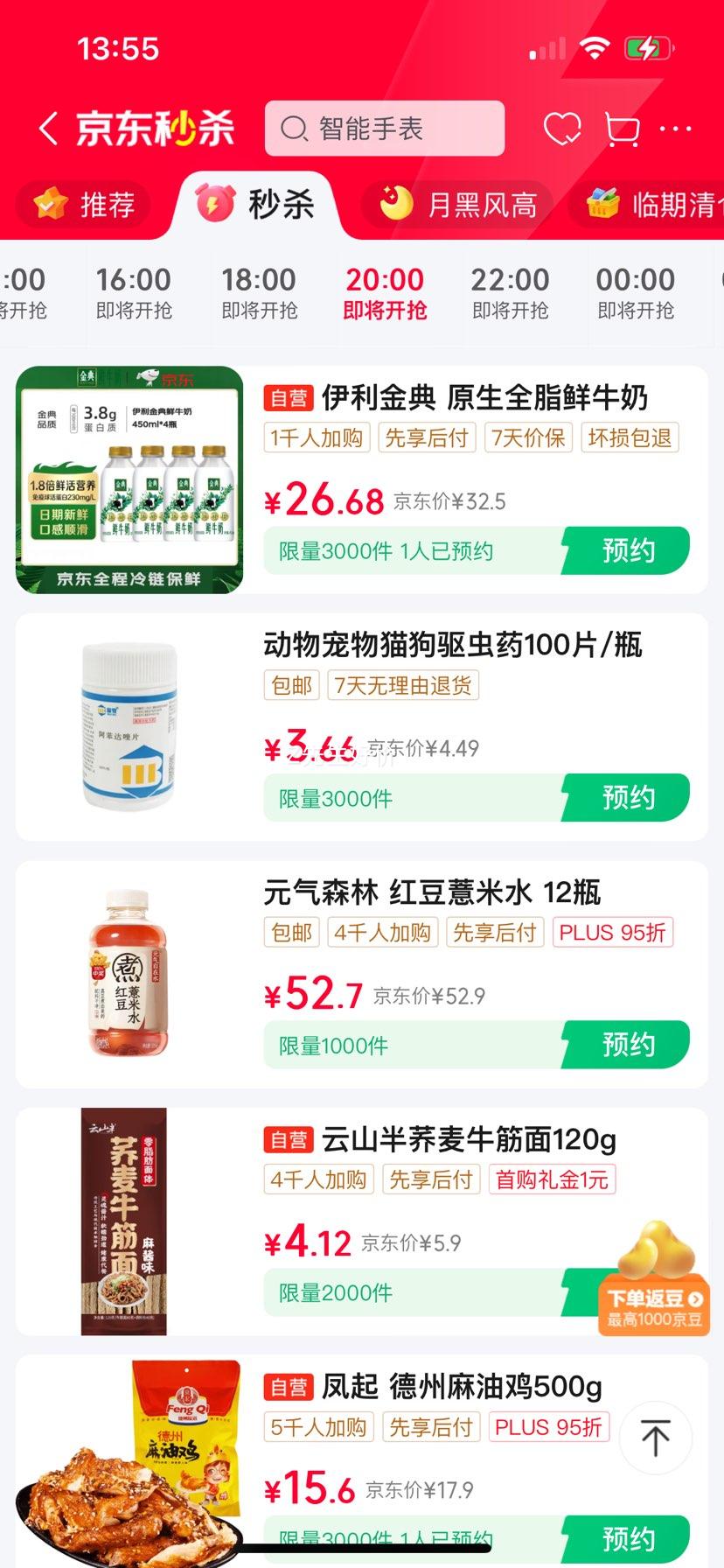This screenshot has width=724, height=1568.
Task: Switch to the 推荐 tab
Action: 84,204
